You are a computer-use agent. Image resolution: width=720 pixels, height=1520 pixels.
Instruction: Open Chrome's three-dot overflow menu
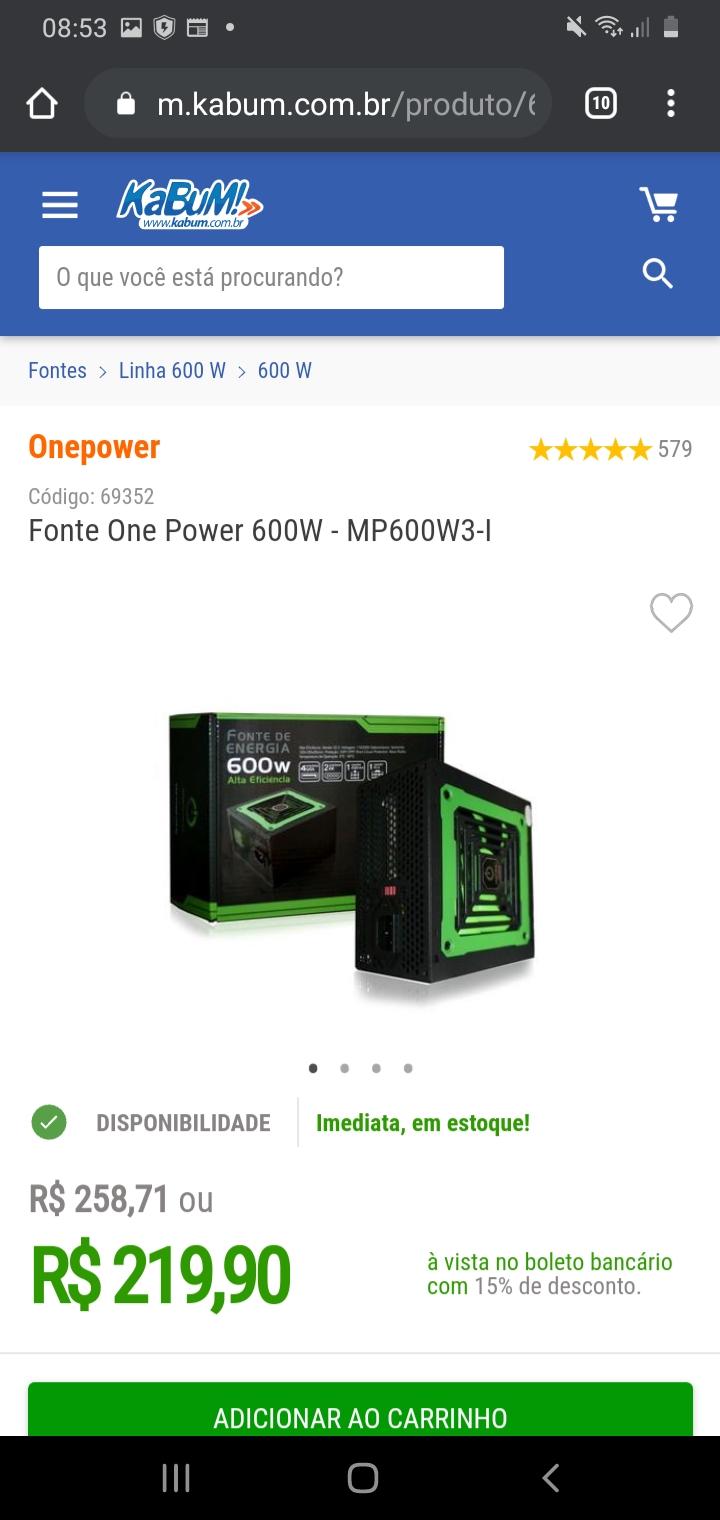pos(671,103)
